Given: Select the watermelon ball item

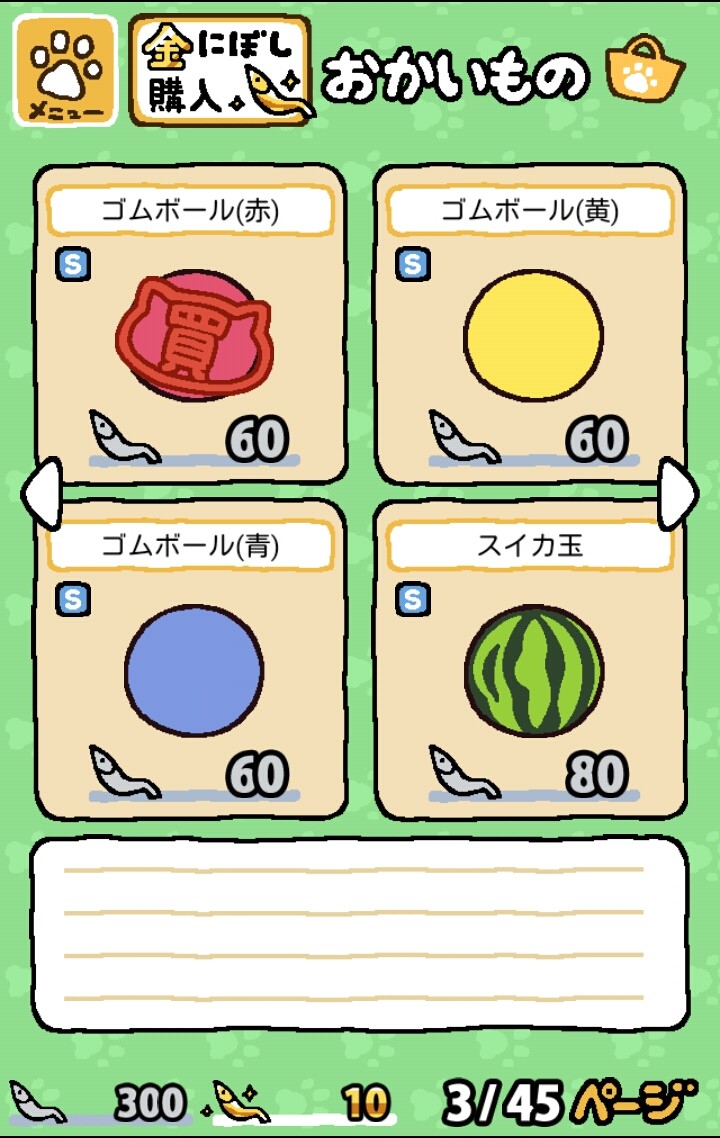Looking at the screenshot, I should click(531, 660).
